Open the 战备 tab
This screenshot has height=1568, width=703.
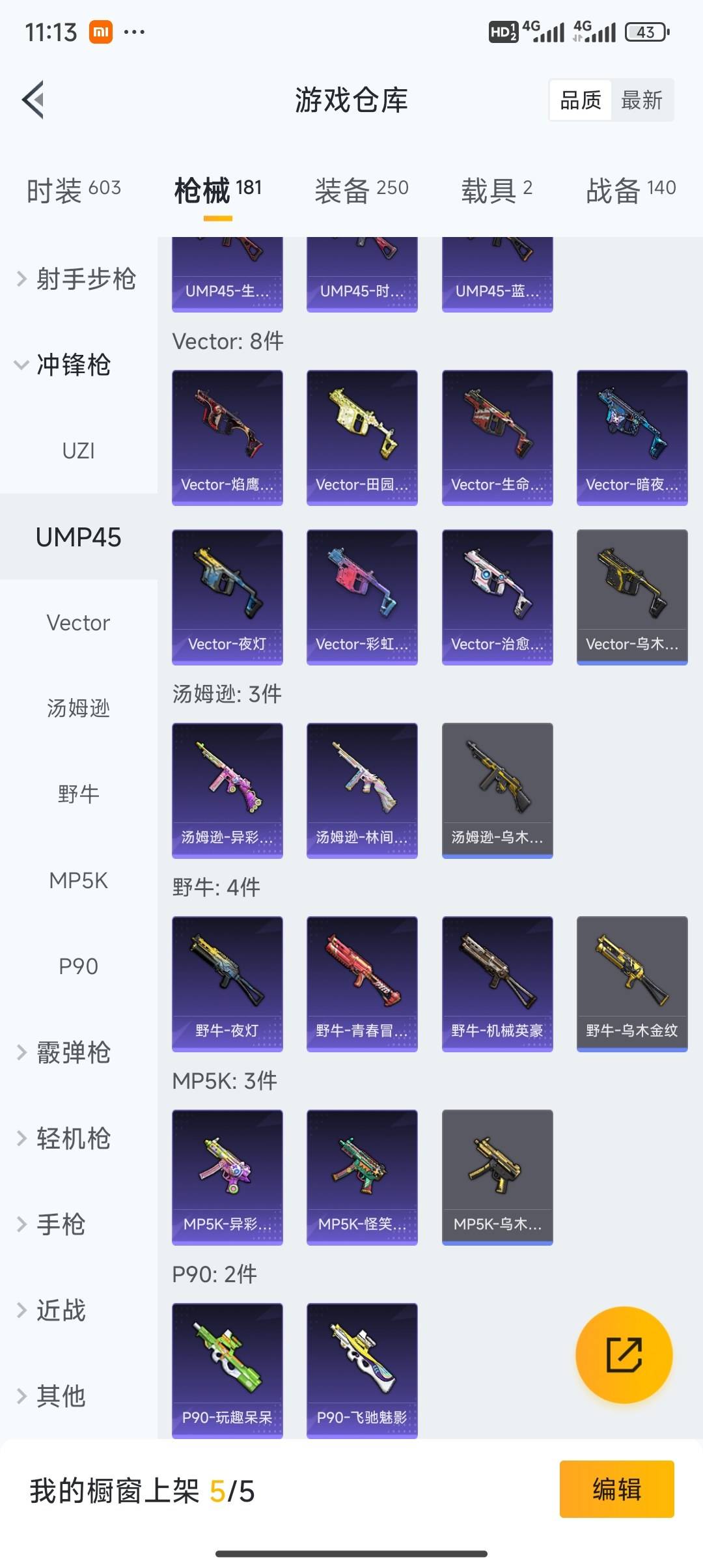[631, 189]
